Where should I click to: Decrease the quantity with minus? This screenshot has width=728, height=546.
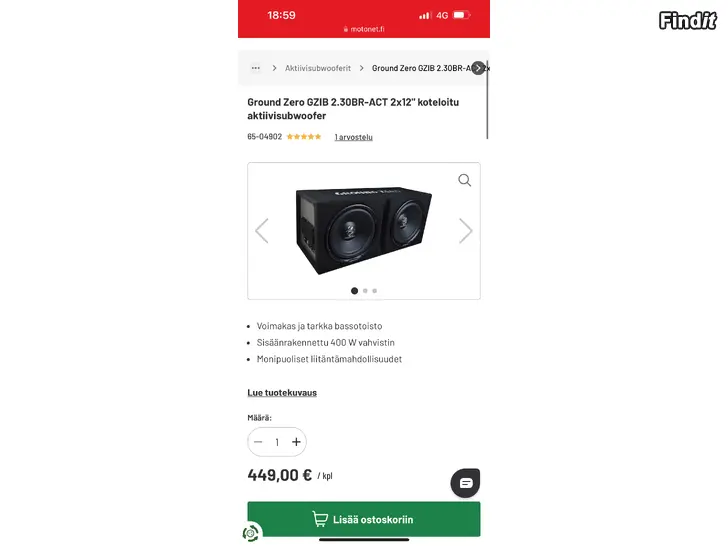point(258,442)
